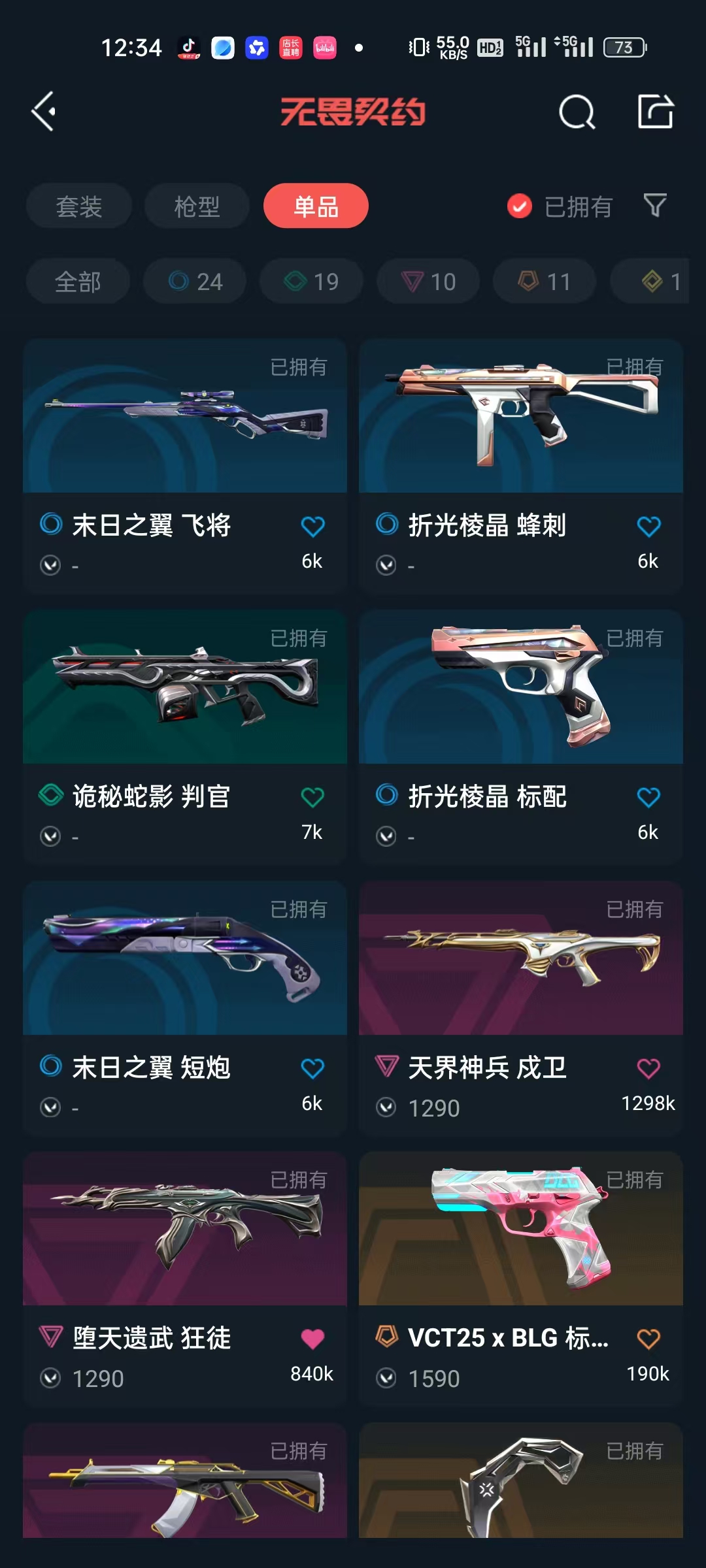
Task: Like the 折光棱晶 蜂刺 skin
Action: tap(648, 526)
